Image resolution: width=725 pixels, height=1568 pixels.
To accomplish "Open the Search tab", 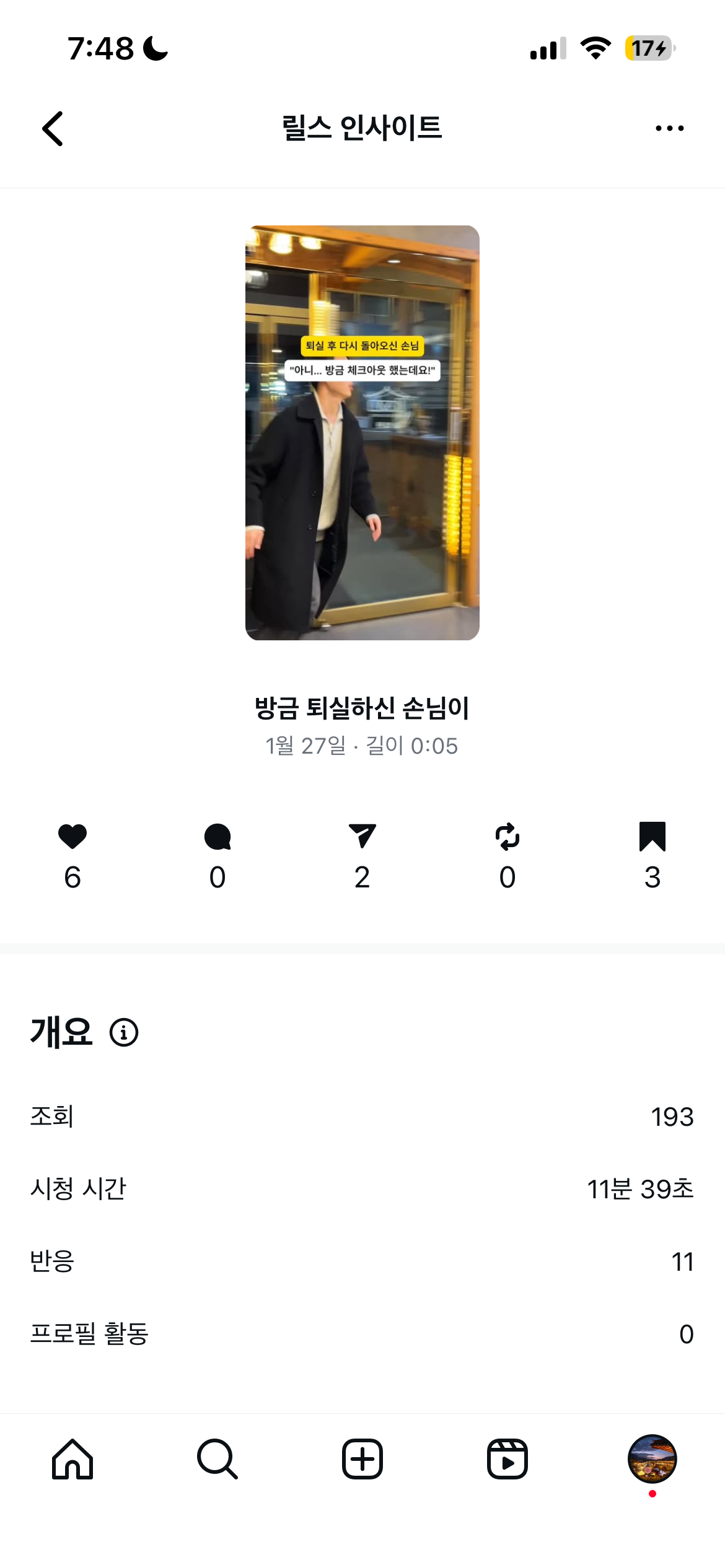I will 217,1459.
